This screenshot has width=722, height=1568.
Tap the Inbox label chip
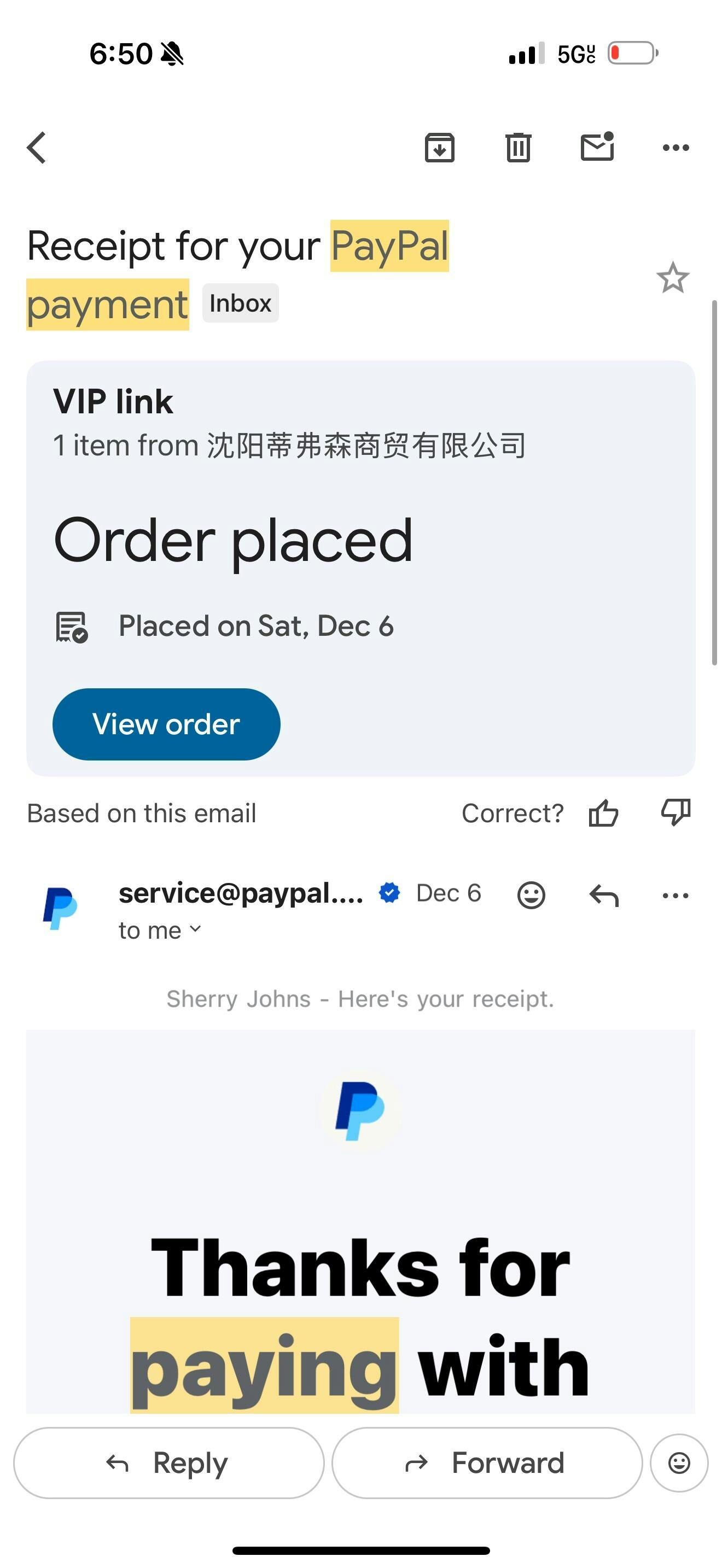241,303
